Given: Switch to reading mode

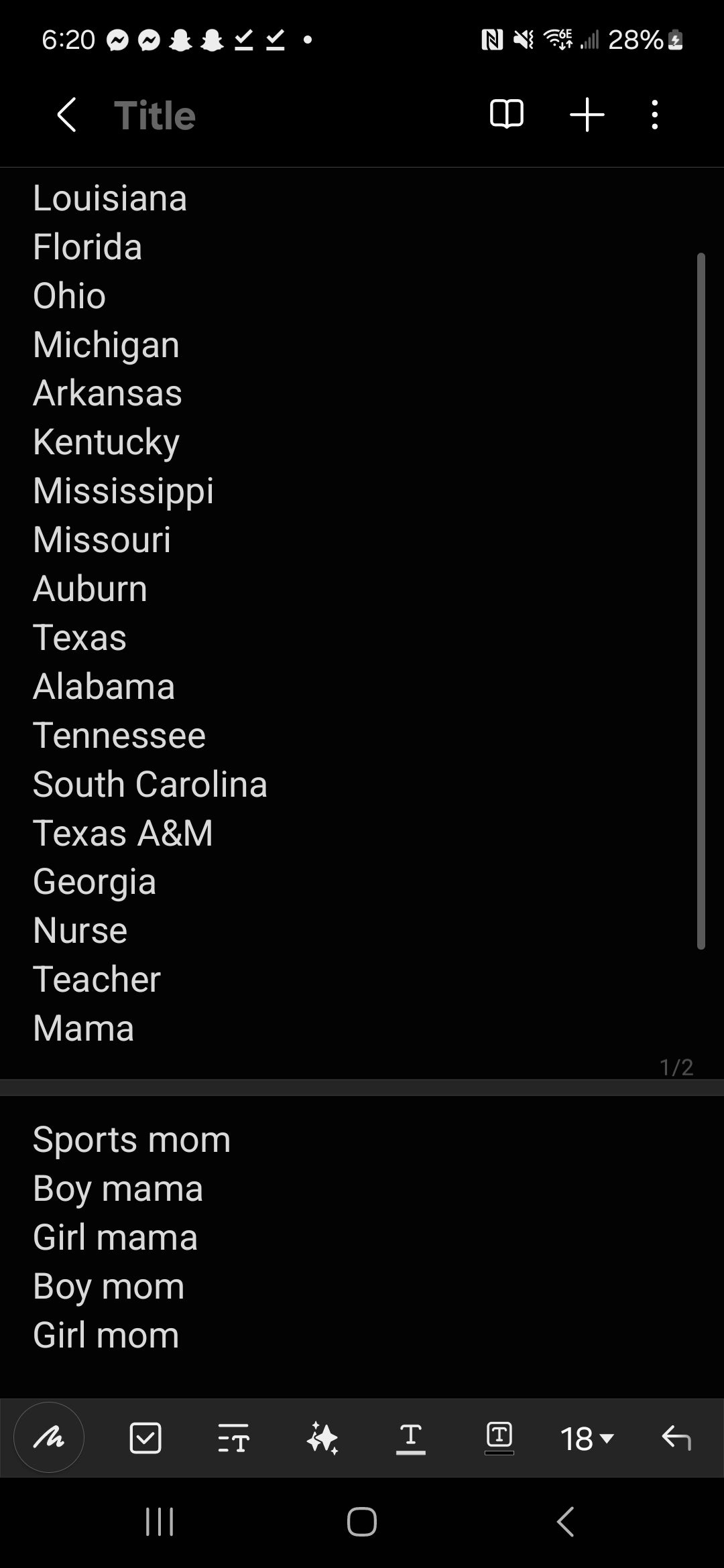Looking at the screenshot, I should [506, 115].
